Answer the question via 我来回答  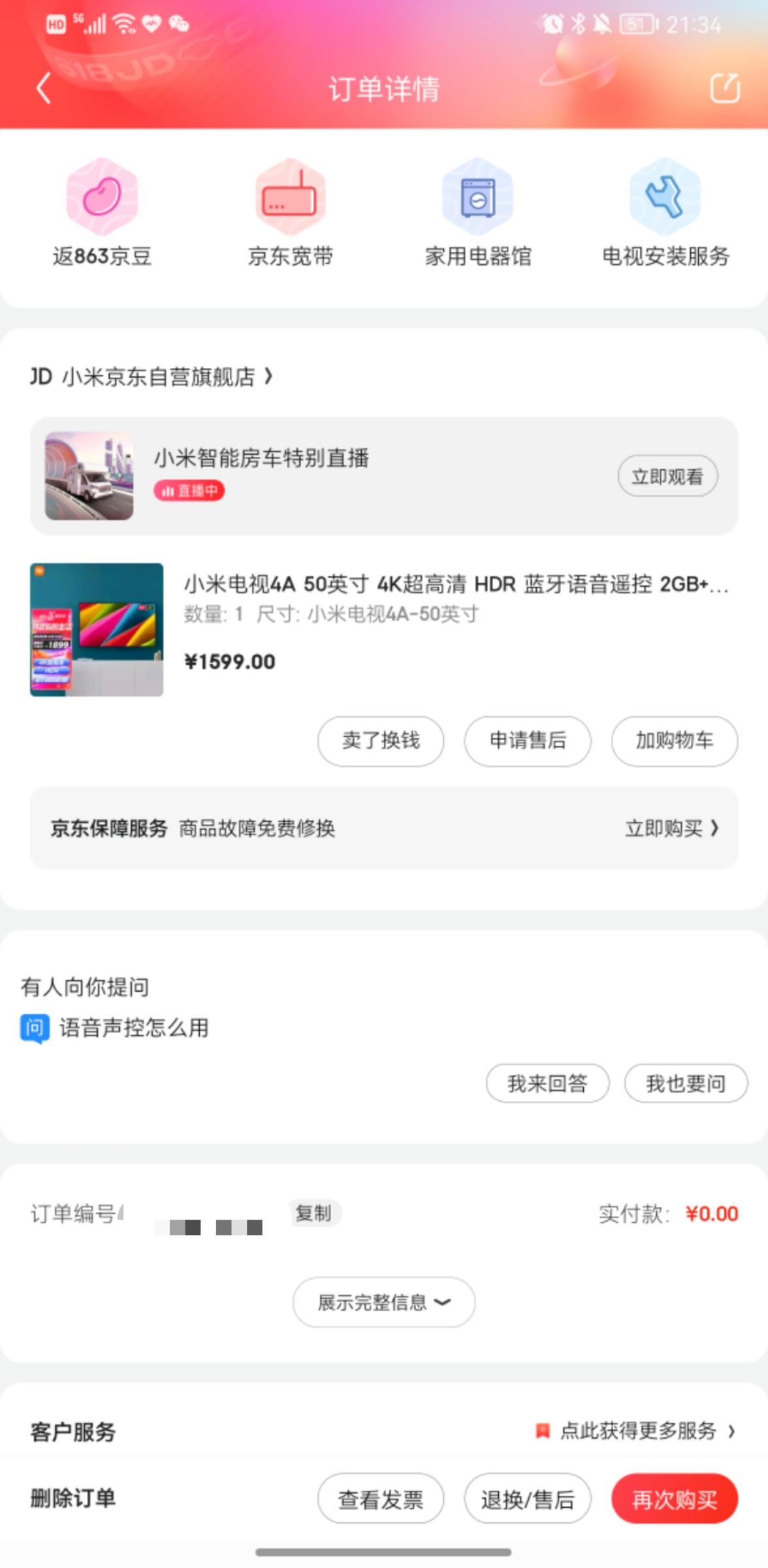tap(547, 1084)
